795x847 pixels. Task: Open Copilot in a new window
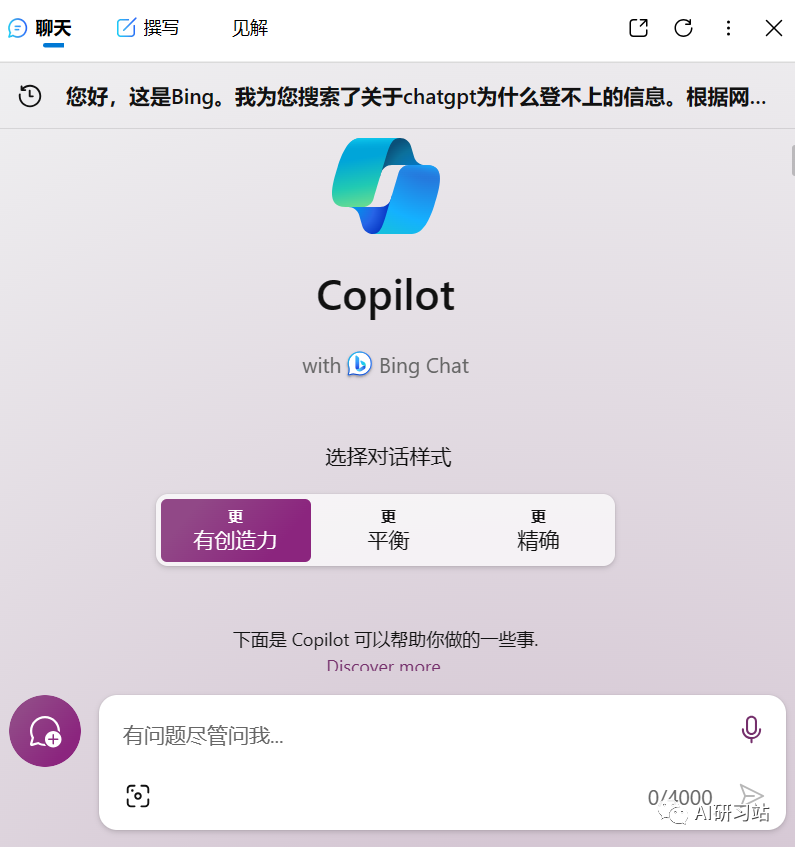pos(638,28)
